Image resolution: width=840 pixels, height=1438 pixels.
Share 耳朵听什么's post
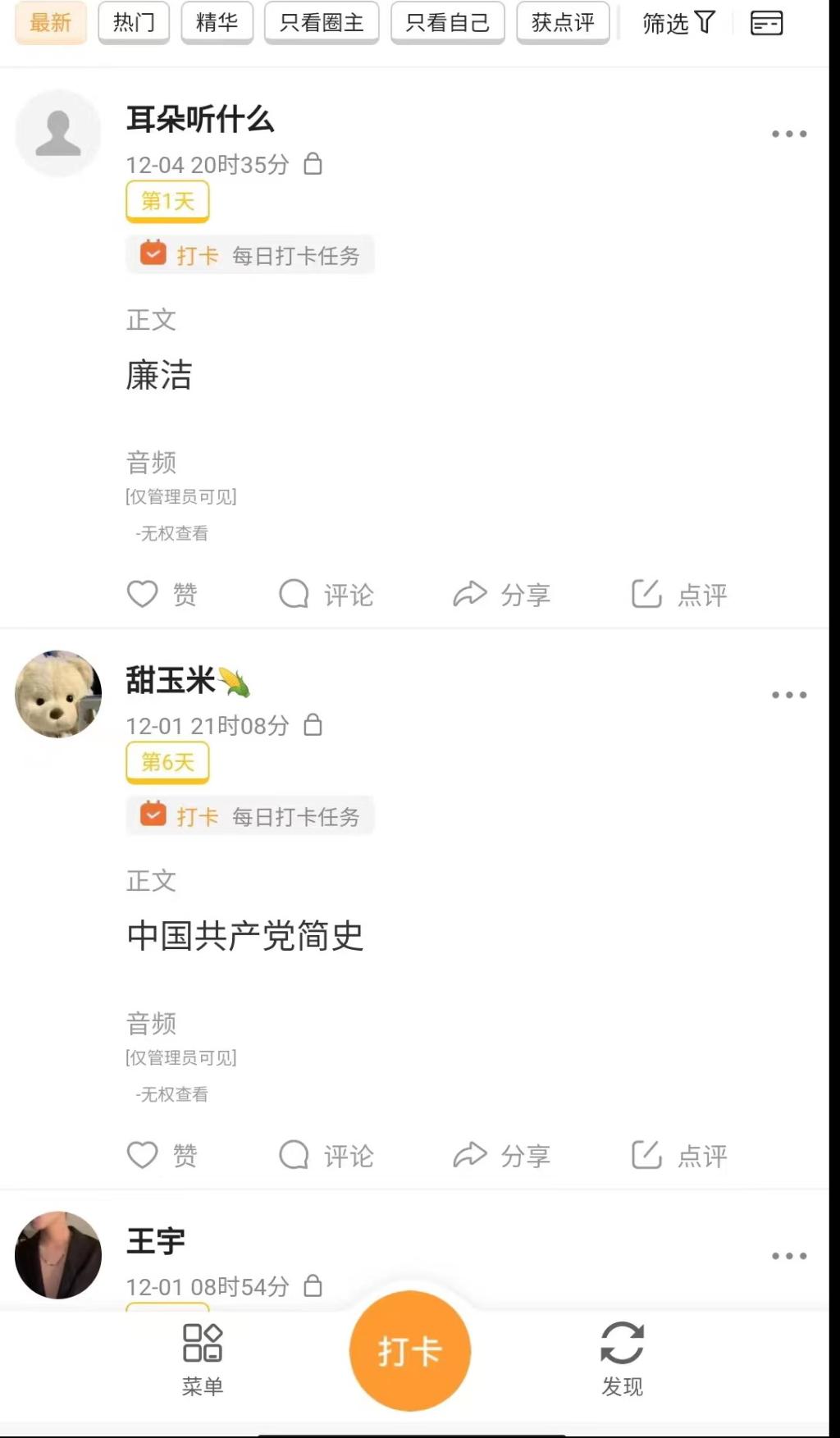coord(501,594)
